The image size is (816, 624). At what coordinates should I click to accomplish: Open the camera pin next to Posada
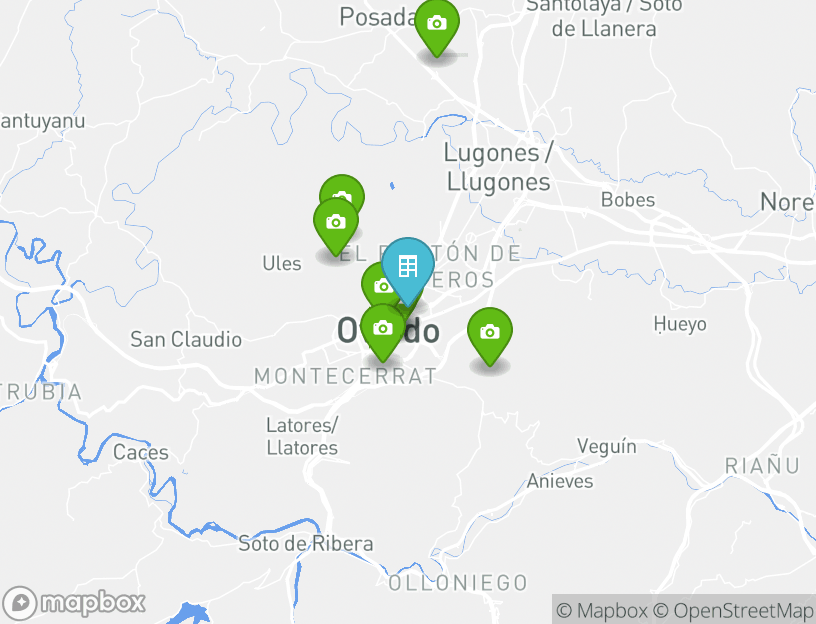click(437, 24)
